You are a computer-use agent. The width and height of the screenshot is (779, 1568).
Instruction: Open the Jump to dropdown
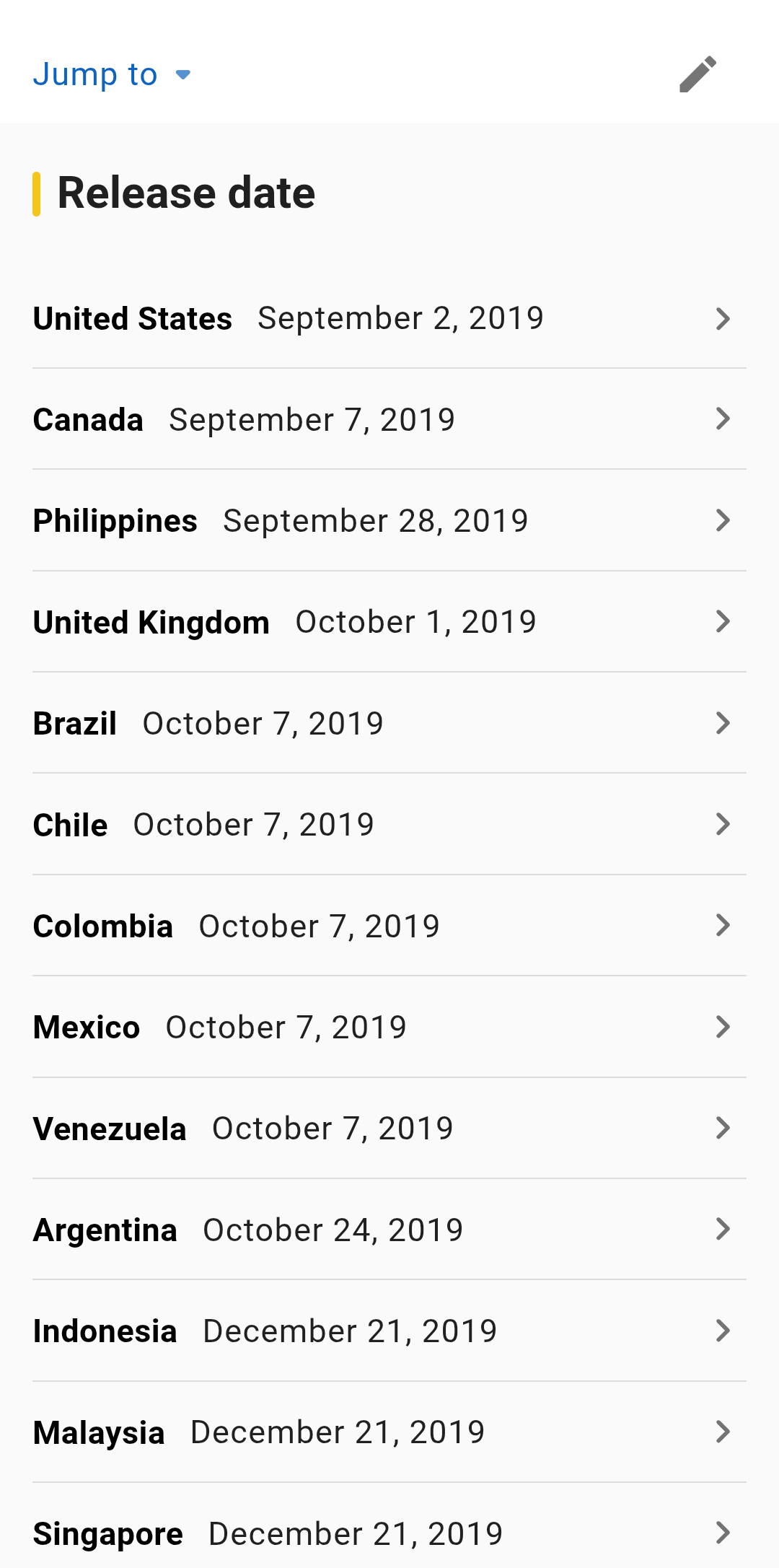pyautogui.click(x=112, y=74)
